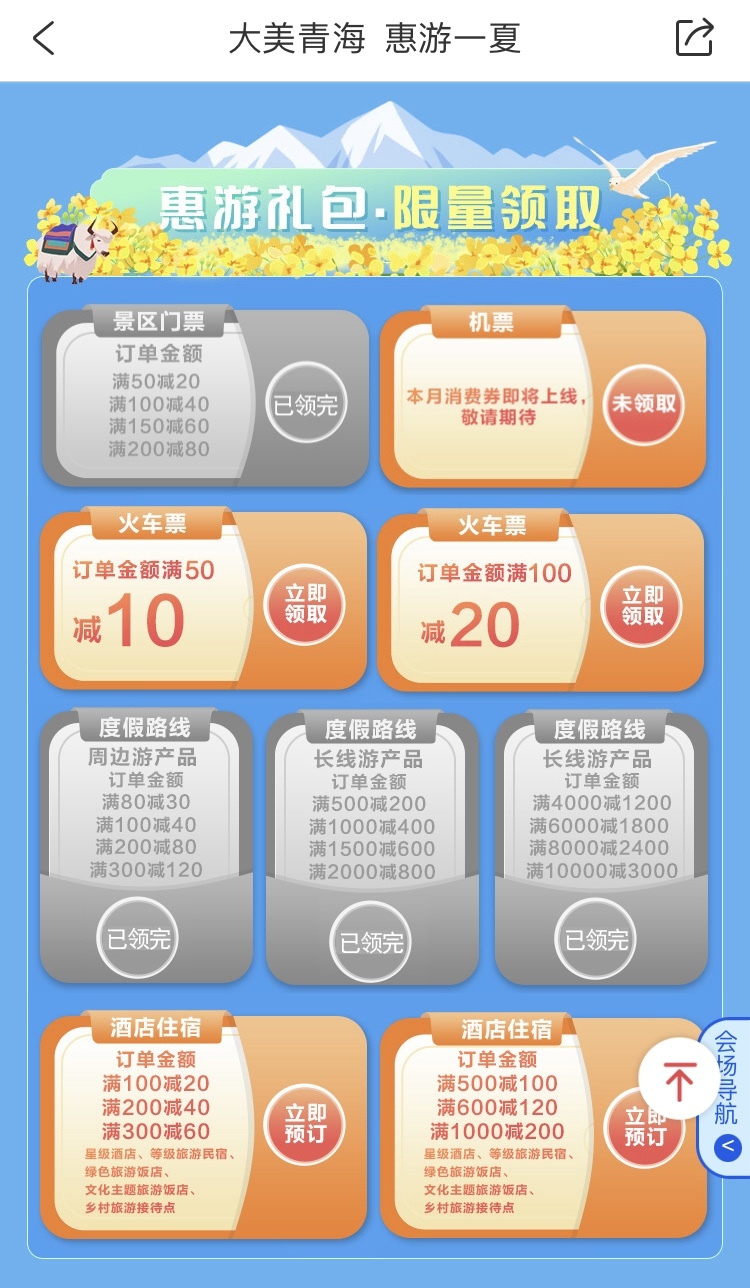Screen dimensions: 750x1288
Task: Share this promotion page
Action: pos(695,39)
